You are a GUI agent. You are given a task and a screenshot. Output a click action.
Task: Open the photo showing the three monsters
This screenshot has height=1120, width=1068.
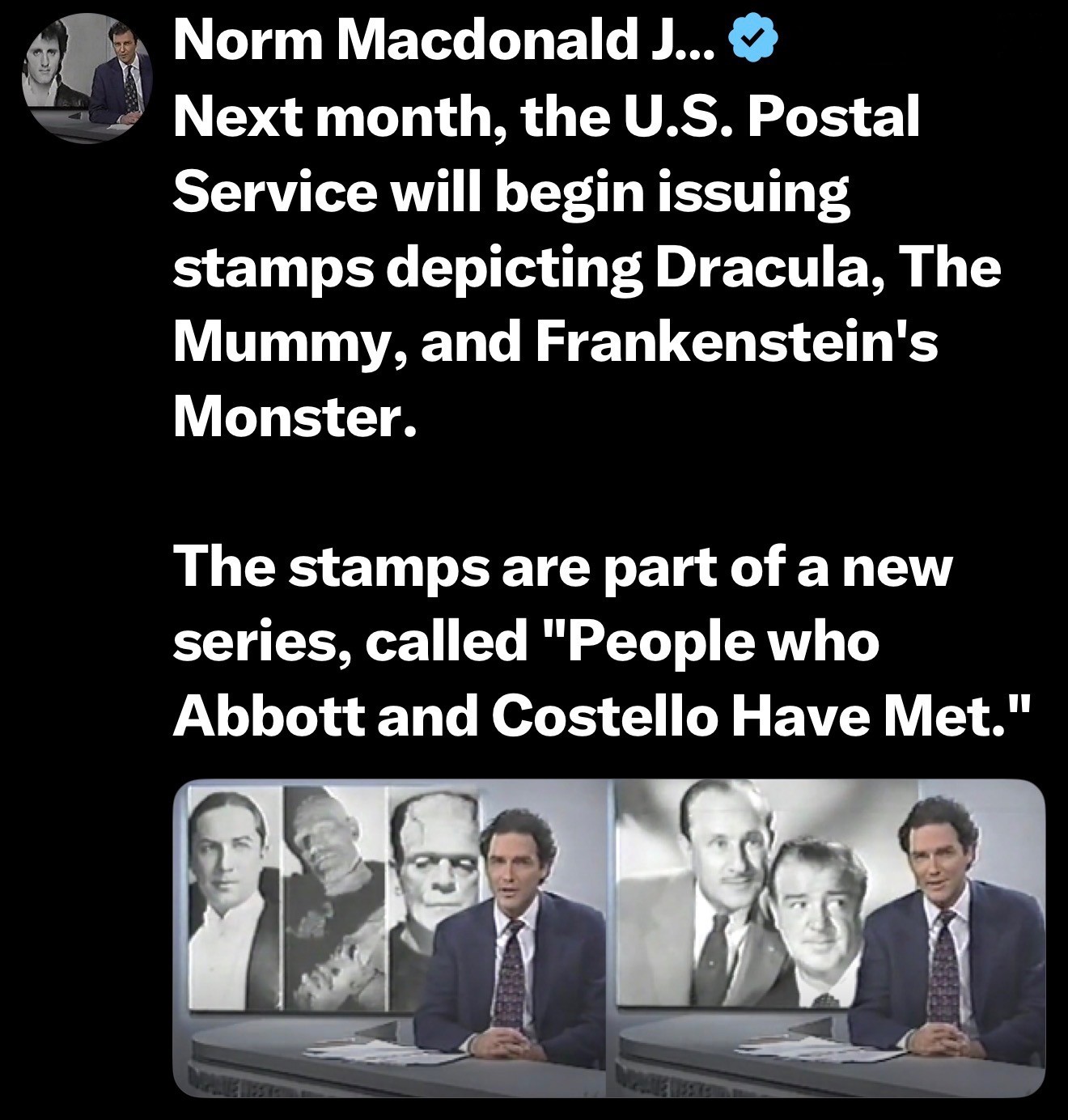[x=390, y=937]
